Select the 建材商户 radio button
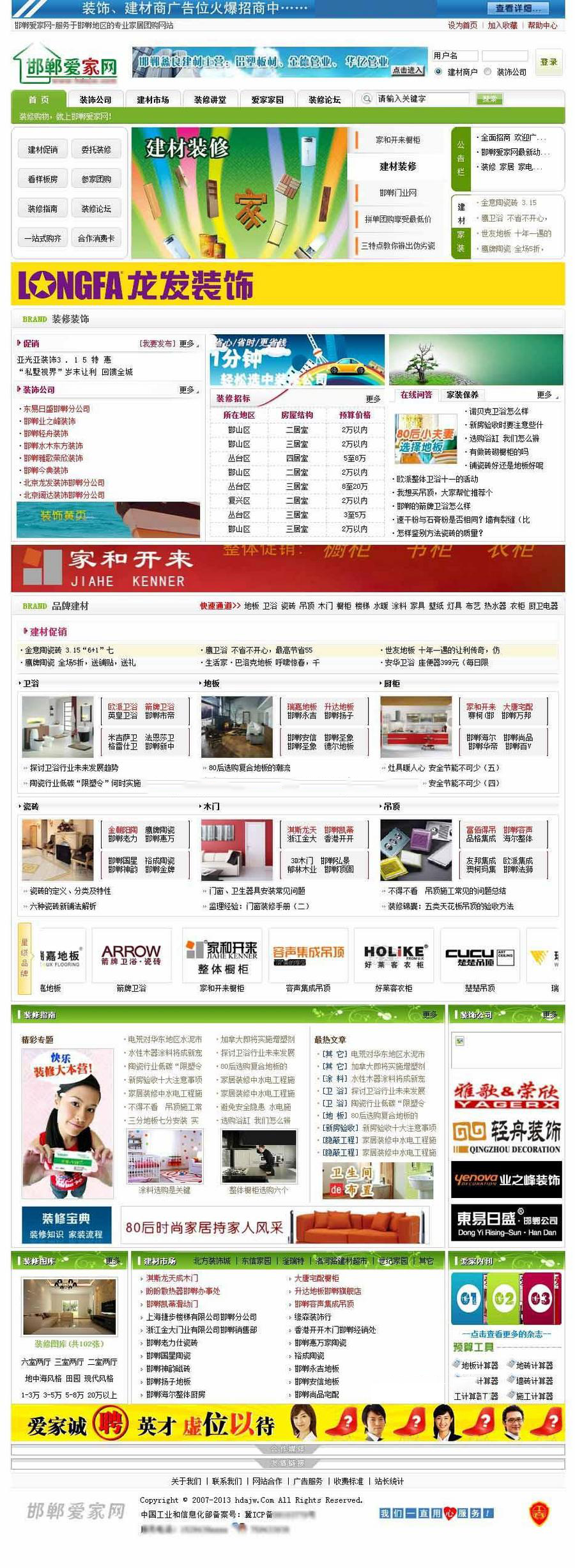The image size is (575, 1568). 437,72
